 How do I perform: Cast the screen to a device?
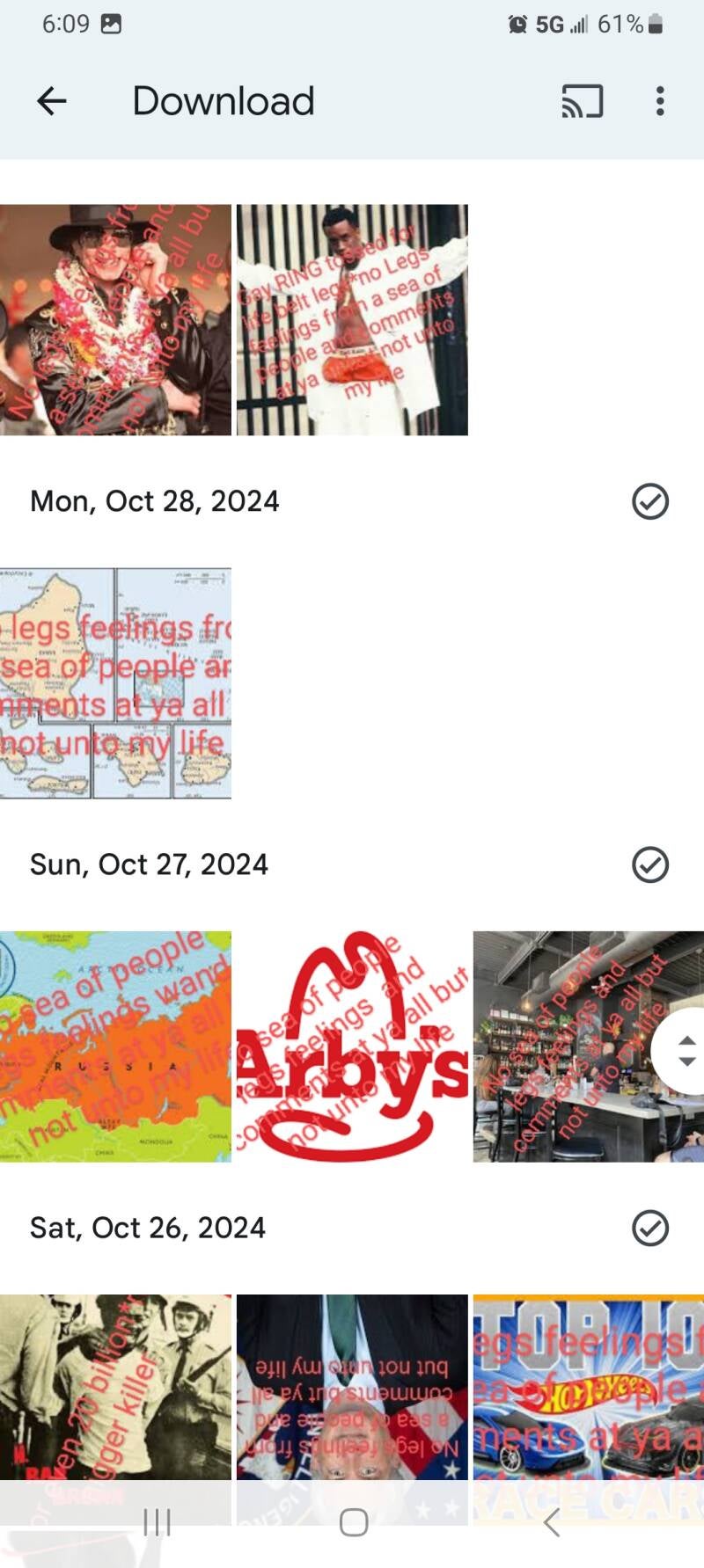point(582,102)
